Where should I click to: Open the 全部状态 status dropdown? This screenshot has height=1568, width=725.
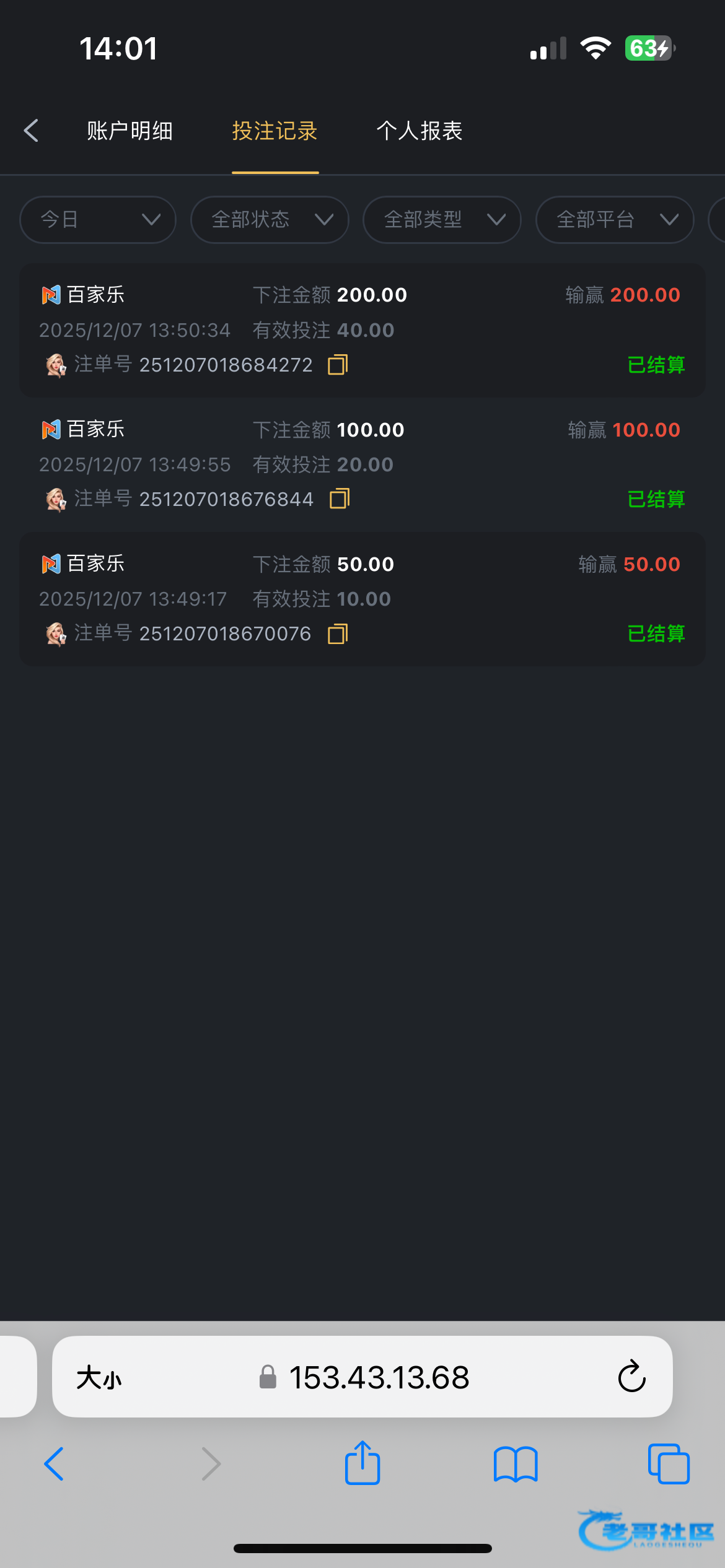coord(270,219)
